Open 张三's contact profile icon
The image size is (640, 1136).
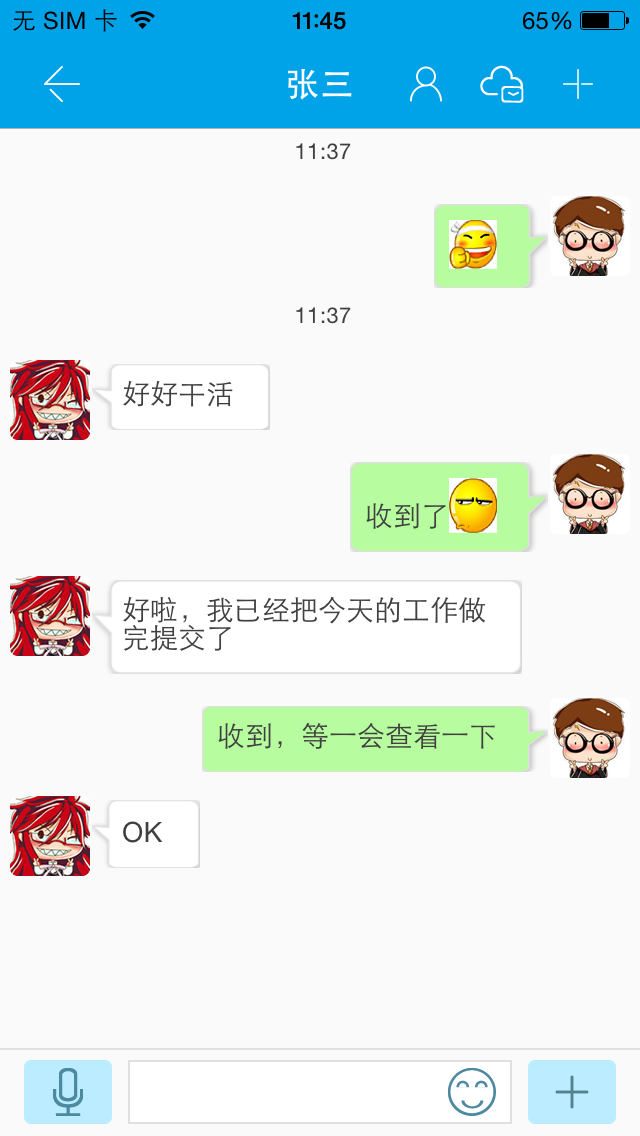point(425,85)
